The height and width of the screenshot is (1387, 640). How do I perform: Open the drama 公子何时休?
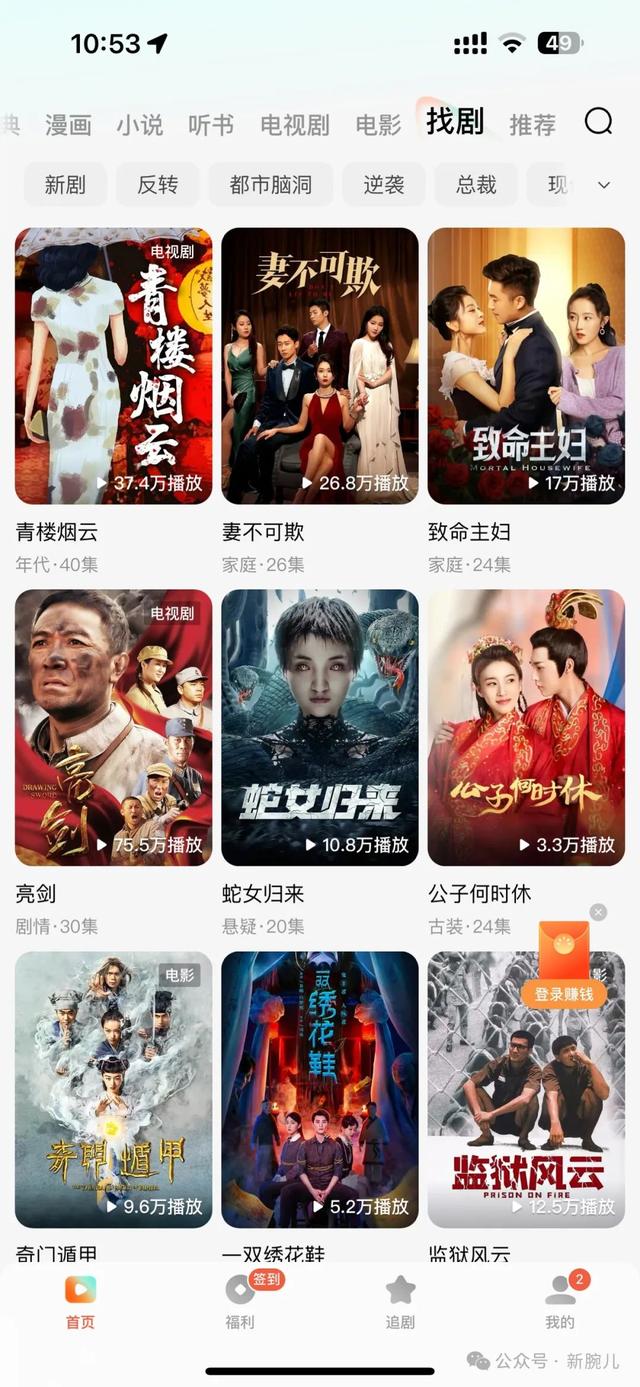point(526,728)
